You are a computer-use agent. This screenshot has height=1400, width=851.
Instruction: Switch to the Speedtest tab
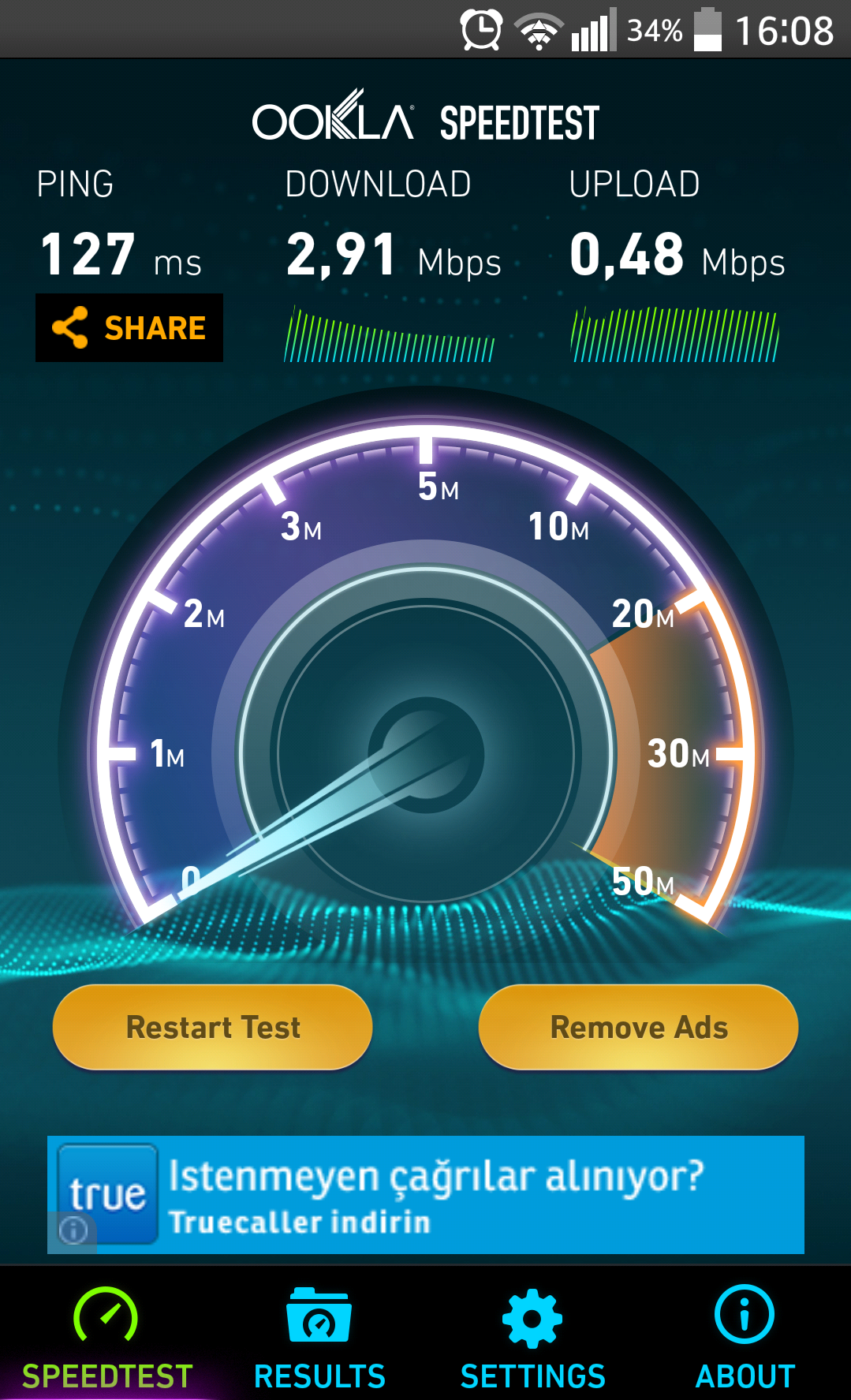(106, 1338)
